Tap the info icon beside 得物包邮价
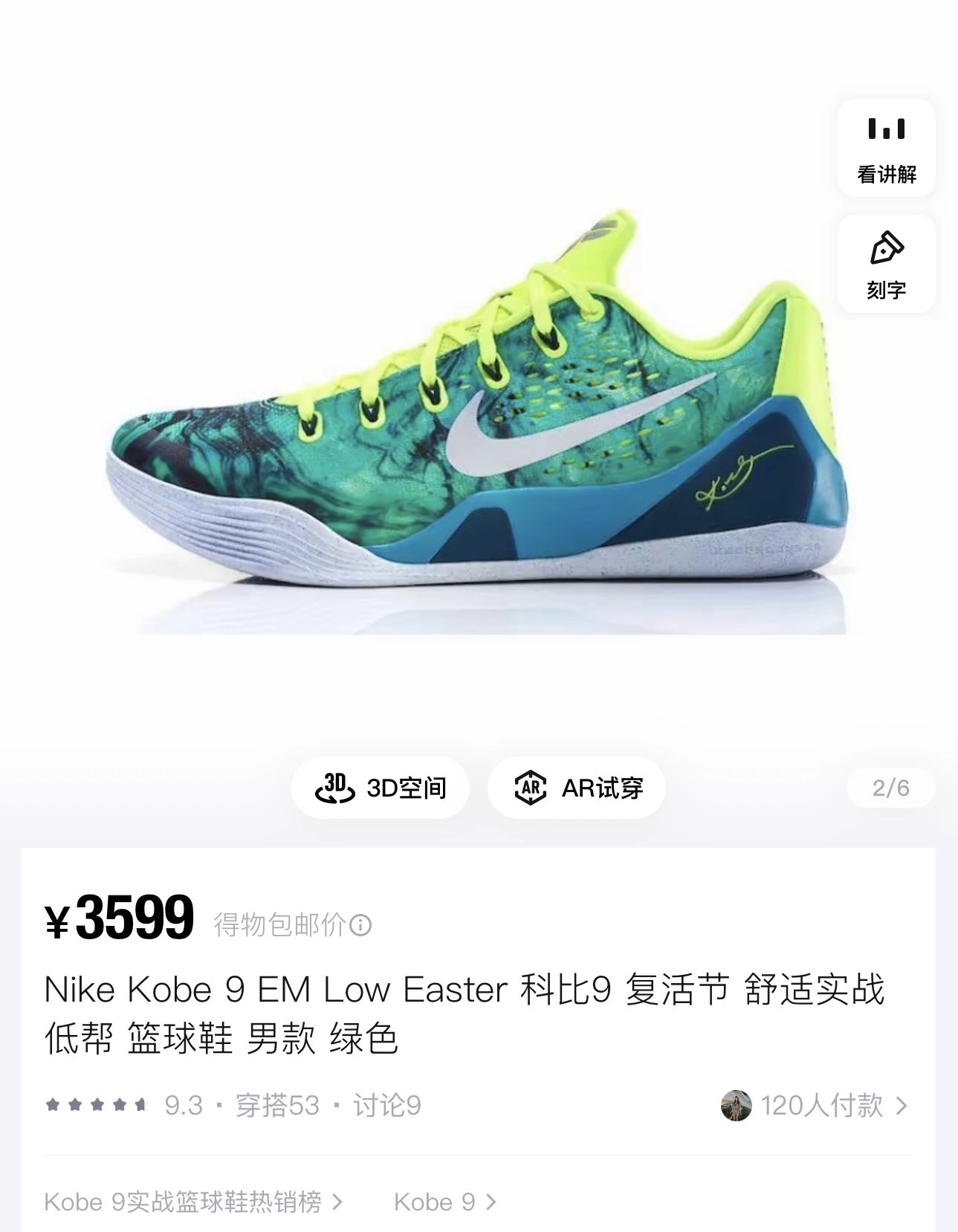Image resolution: width=958 pixels, height=1232 pixels. [x=360, y=925]
